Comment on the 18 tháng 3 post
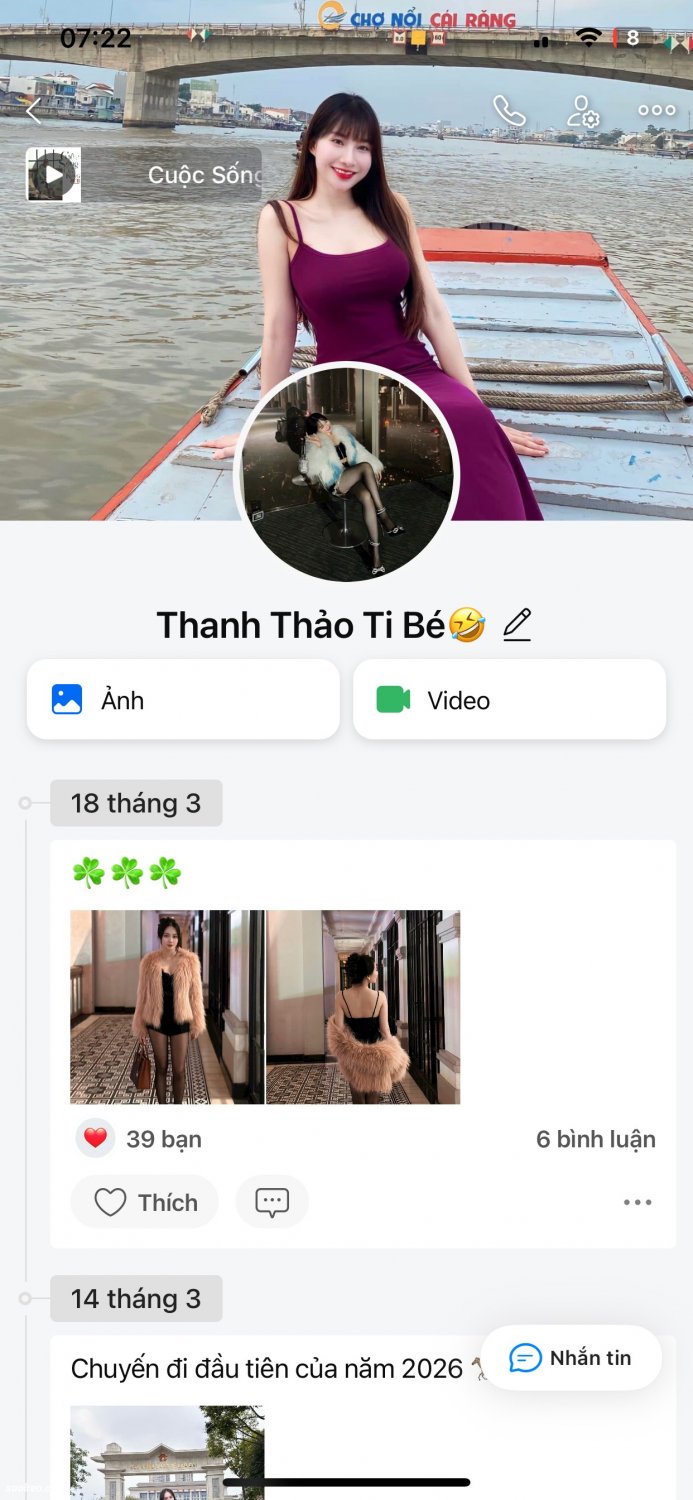Screen dimensions: 693x1500 click(x=272, y=1202)
